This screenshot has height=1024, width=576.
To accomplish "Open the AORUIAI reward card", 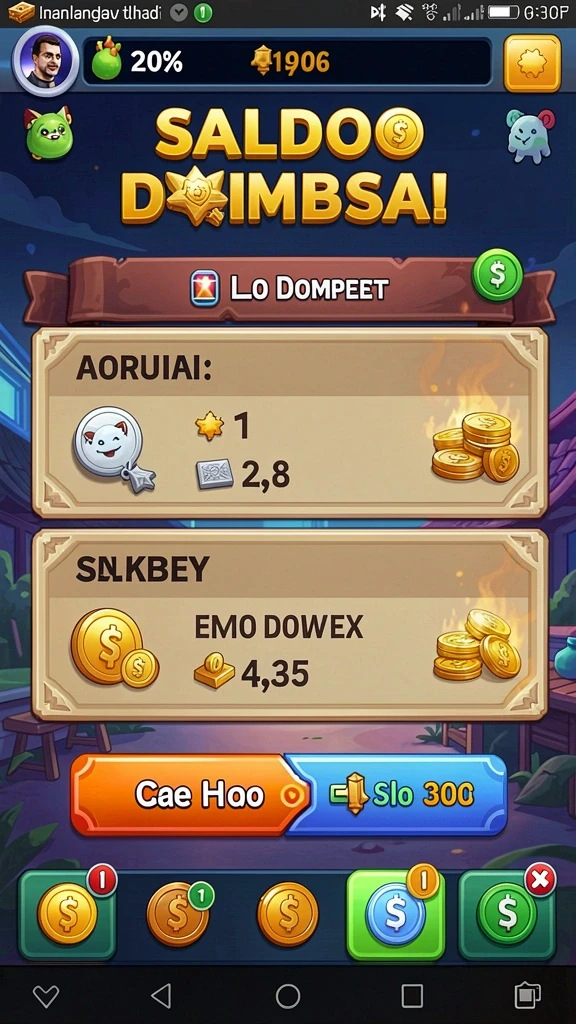I will [289, 423].
